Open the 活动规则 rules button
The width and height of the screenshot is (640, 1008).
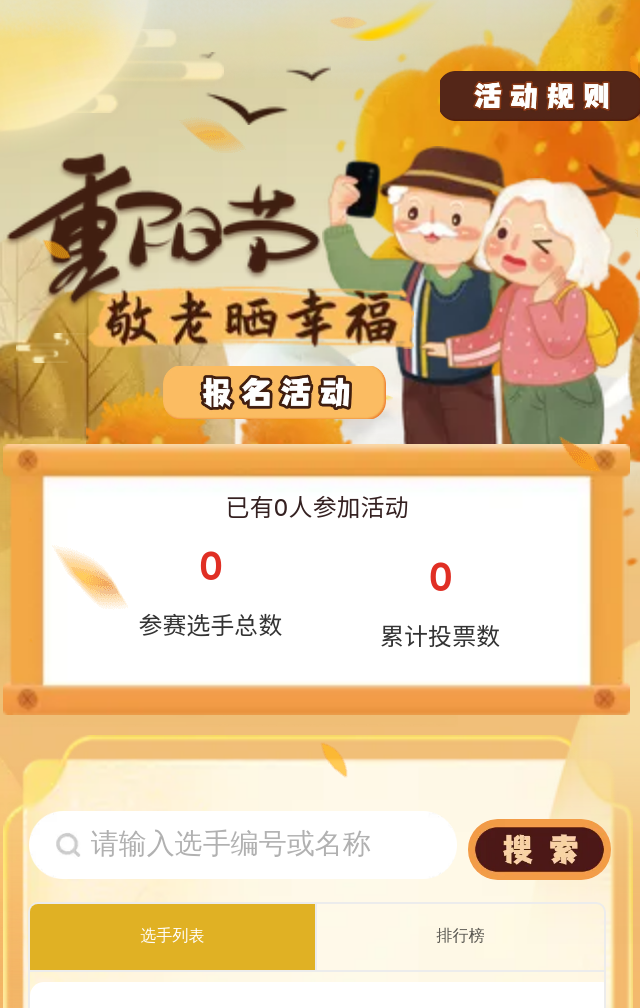[541, 96]
